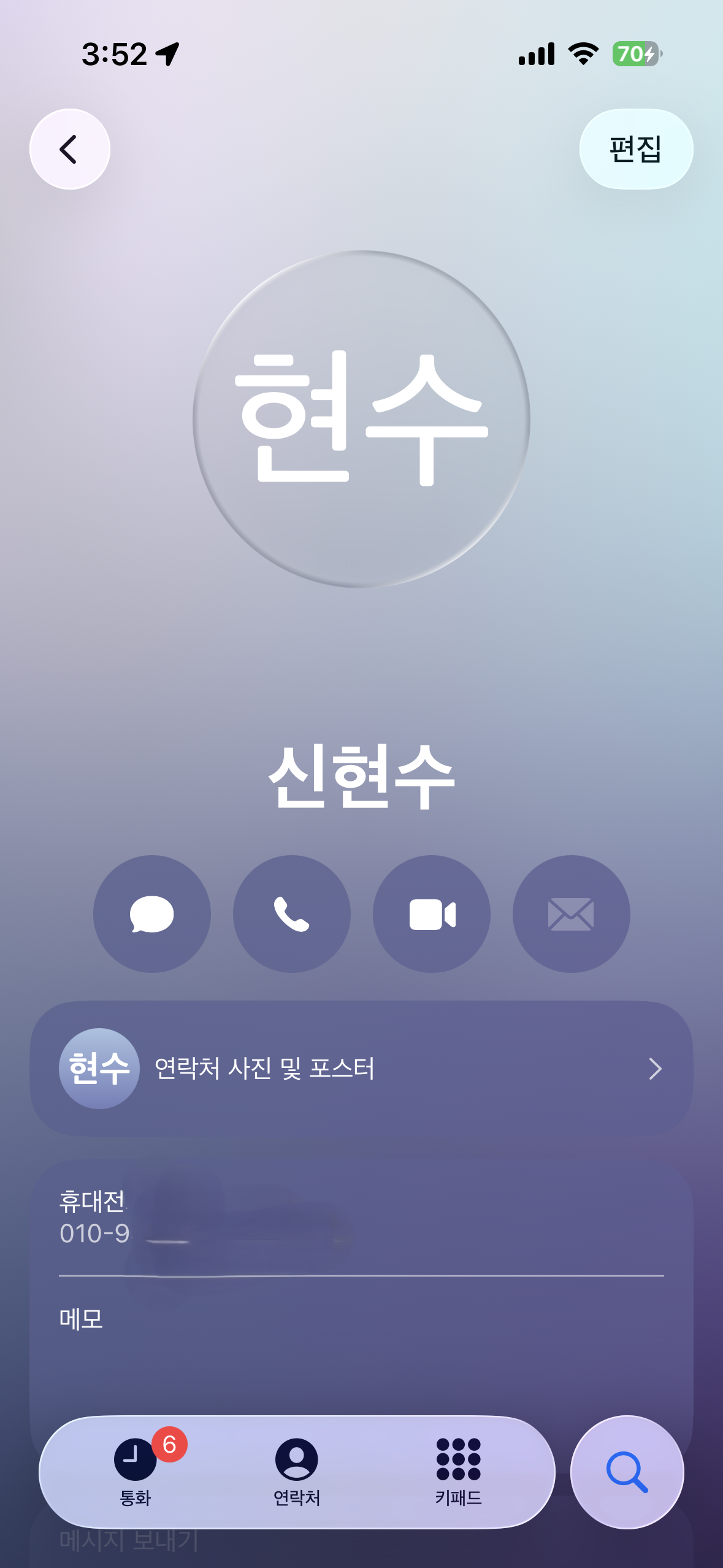The image size is (723, 1568).
Task: Start a video call with 신현수
Action: pyautogui.click(x=432, y=914)
